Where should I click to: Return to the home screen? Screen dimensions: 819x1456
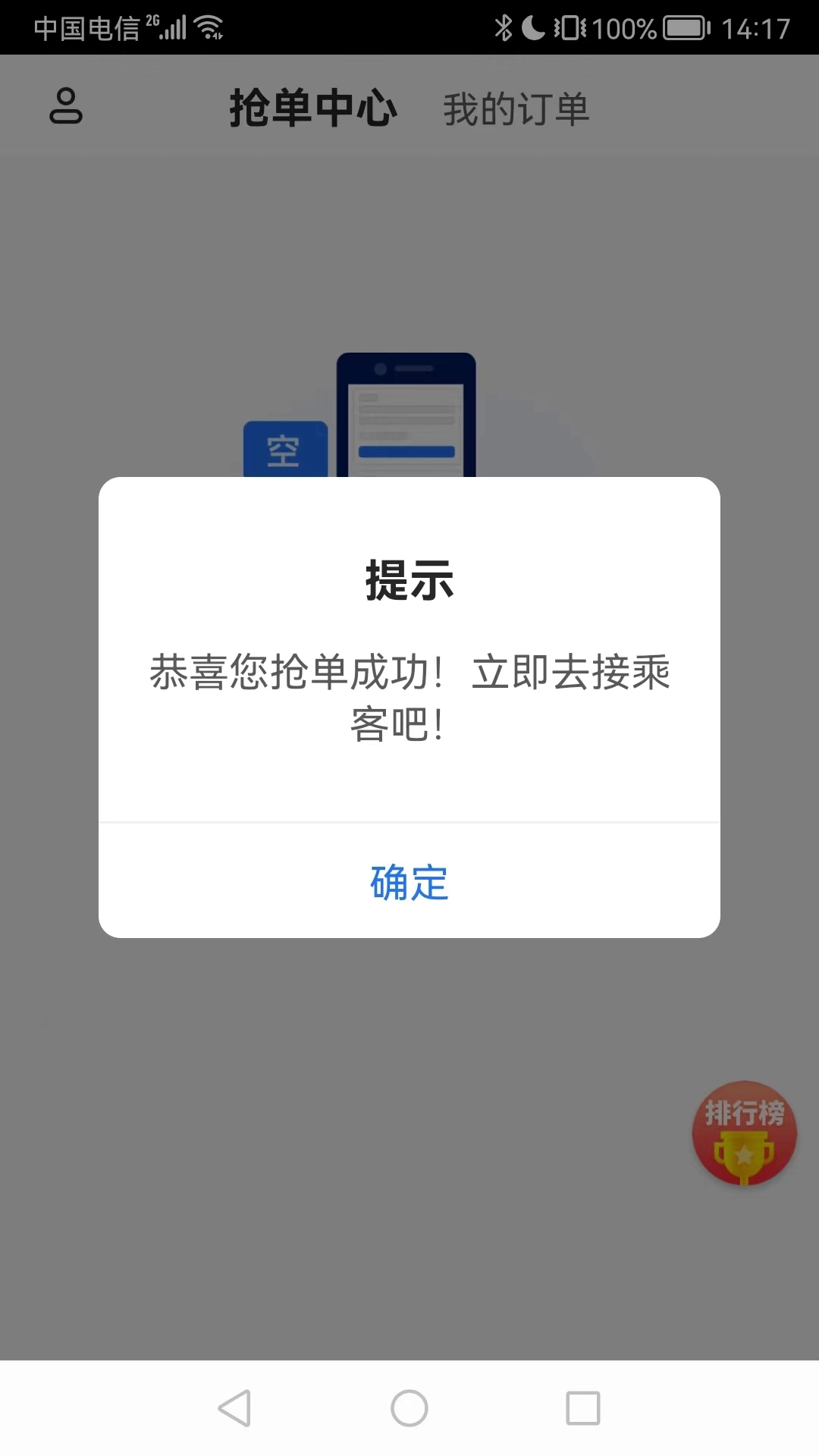[x=409, y=1408]
